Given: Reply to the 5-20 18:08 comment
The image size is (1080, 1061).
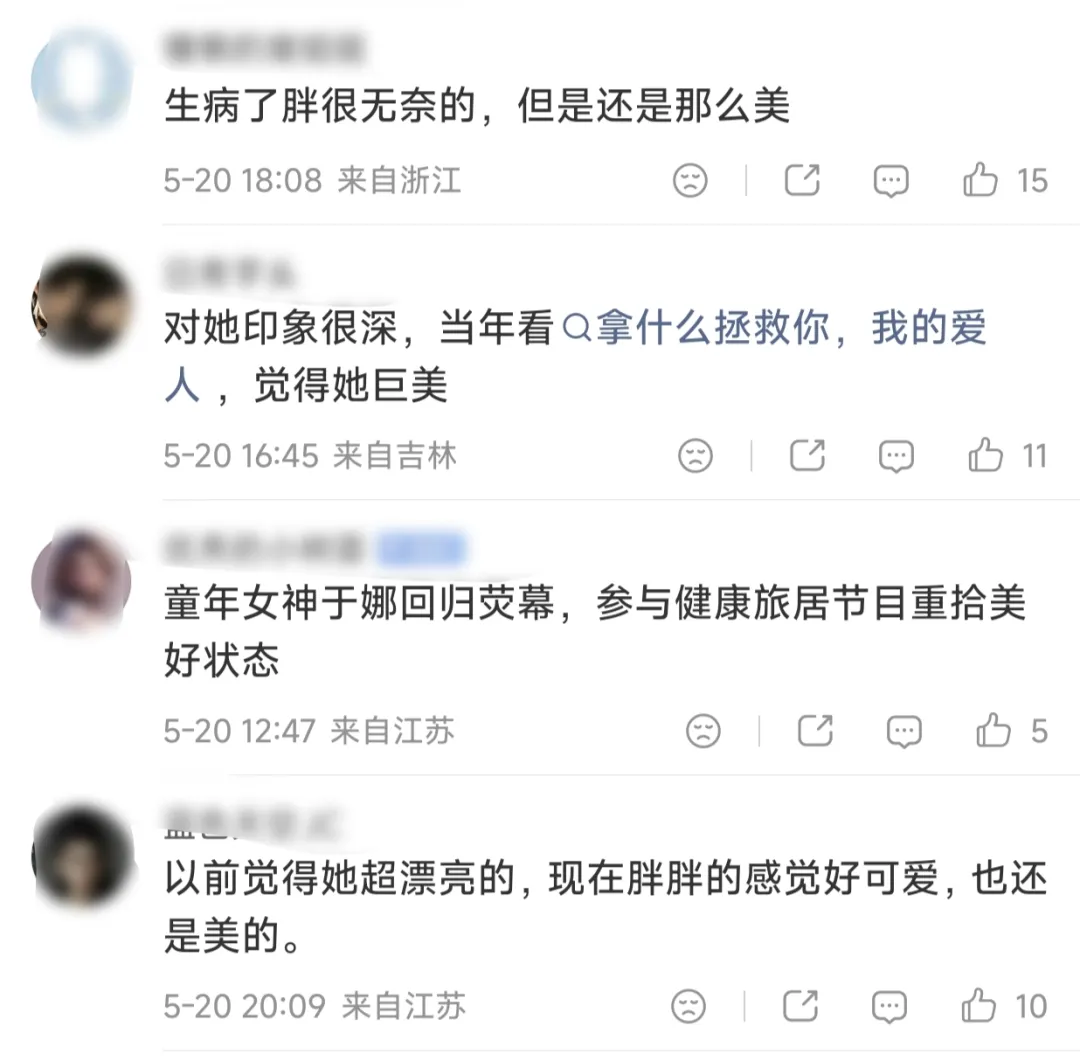Looking at the screenshot, I should (891, 181).
